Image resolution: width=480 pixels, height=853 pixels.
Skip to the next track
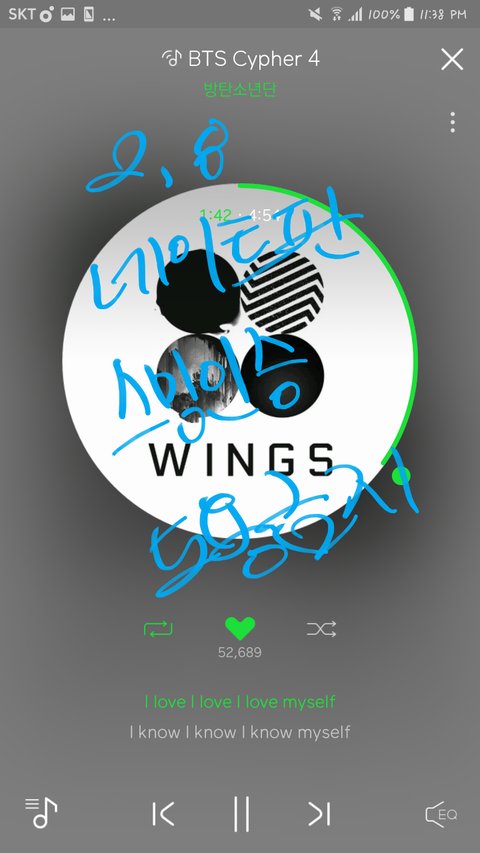319,814
